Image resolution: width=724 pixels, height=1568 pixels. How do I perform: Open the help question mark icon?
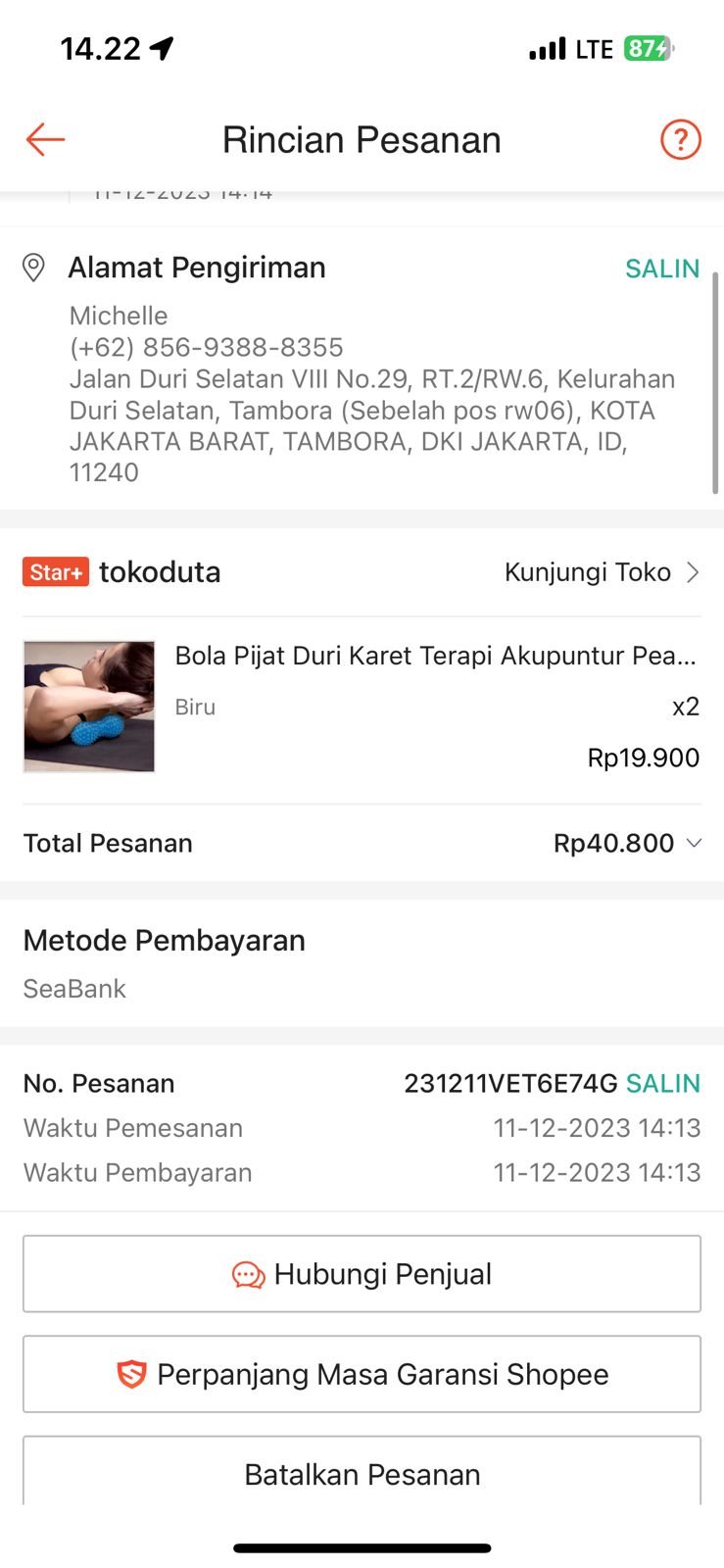pyautogui.click(x=680, y=140)
